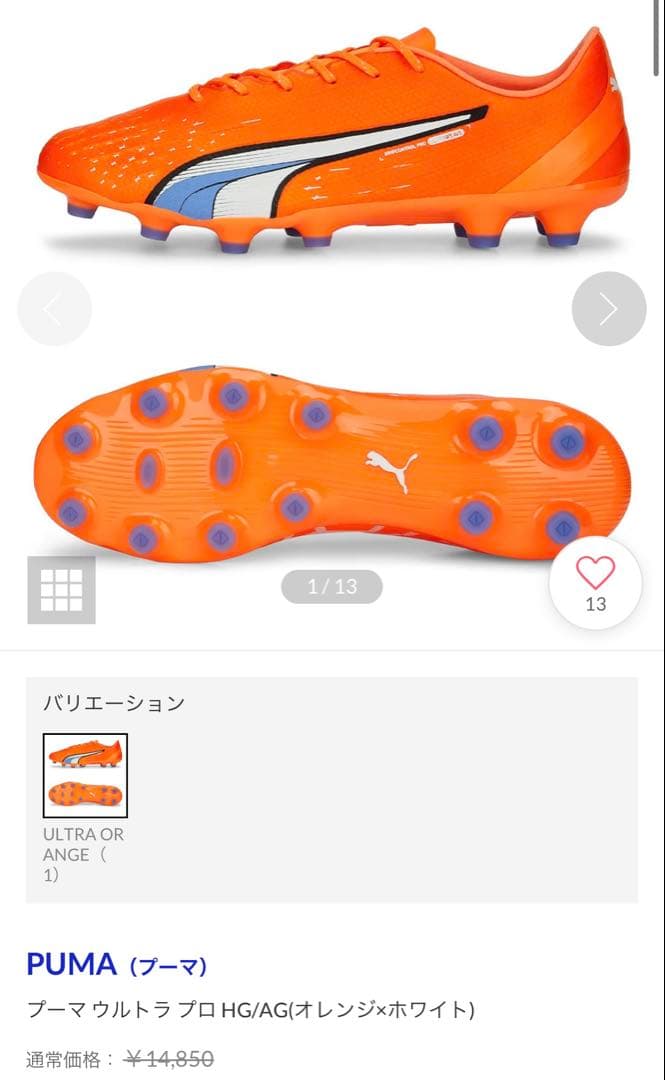Open the image grid view
The width and height of the screenshot is (665, 1080).
point(61,590)
